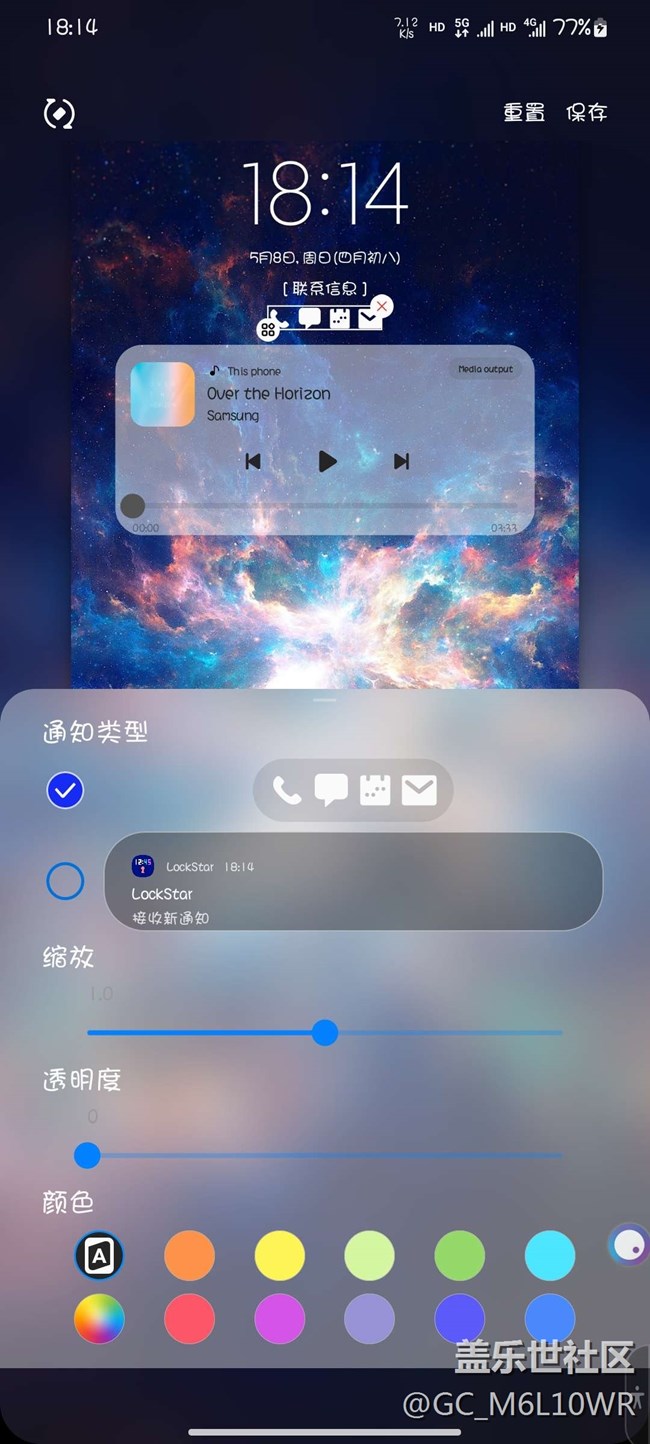Tap 保存 to save the layout
650x1444 pixels.
(586, 113)
